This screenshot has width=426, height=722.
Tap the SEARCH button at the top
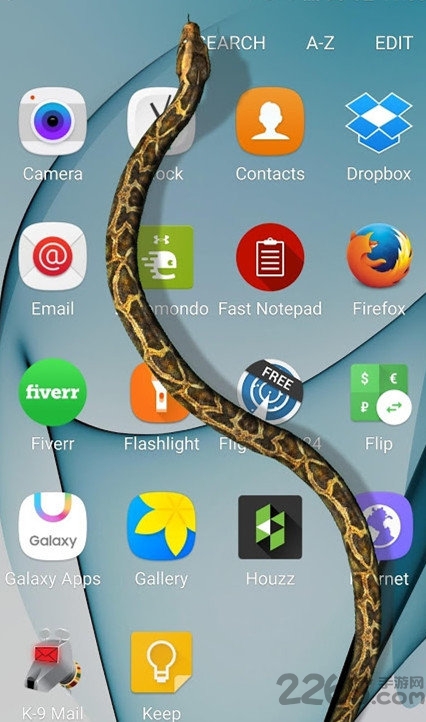click(233, 43)
